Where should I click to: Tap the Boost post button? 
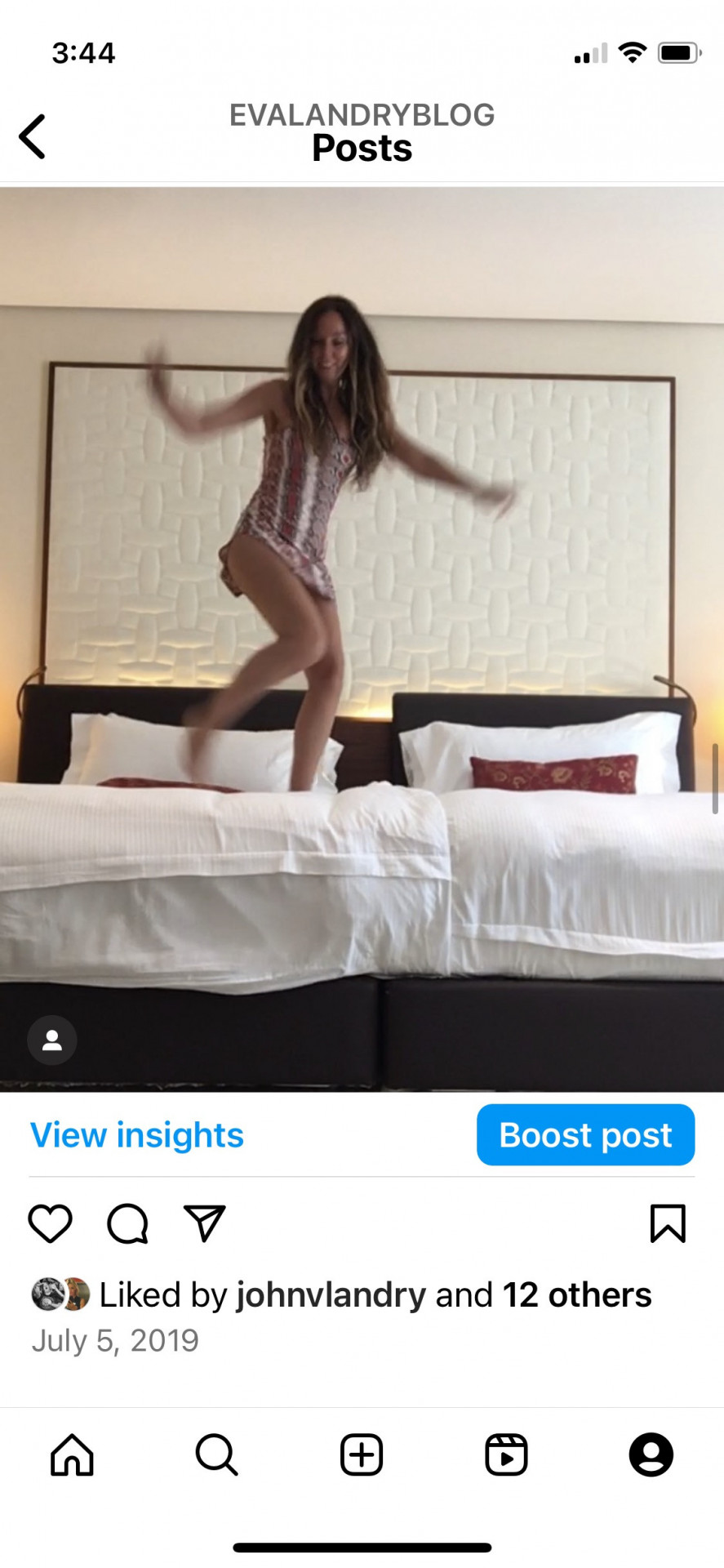[585, 1135]
